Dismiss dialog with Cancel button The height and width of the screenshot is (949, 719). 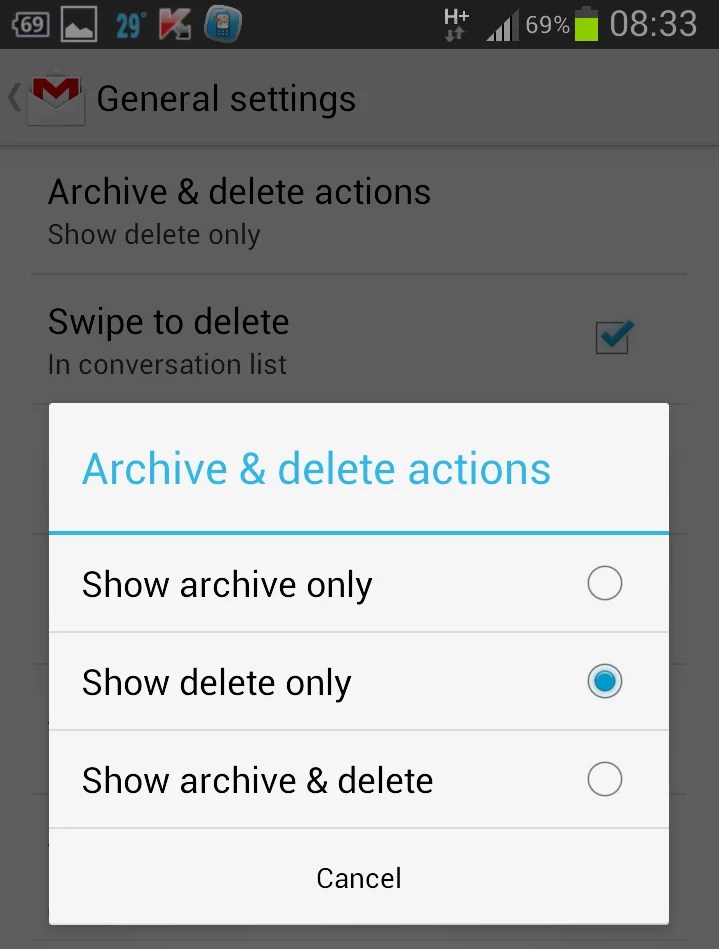click(358, 878)
